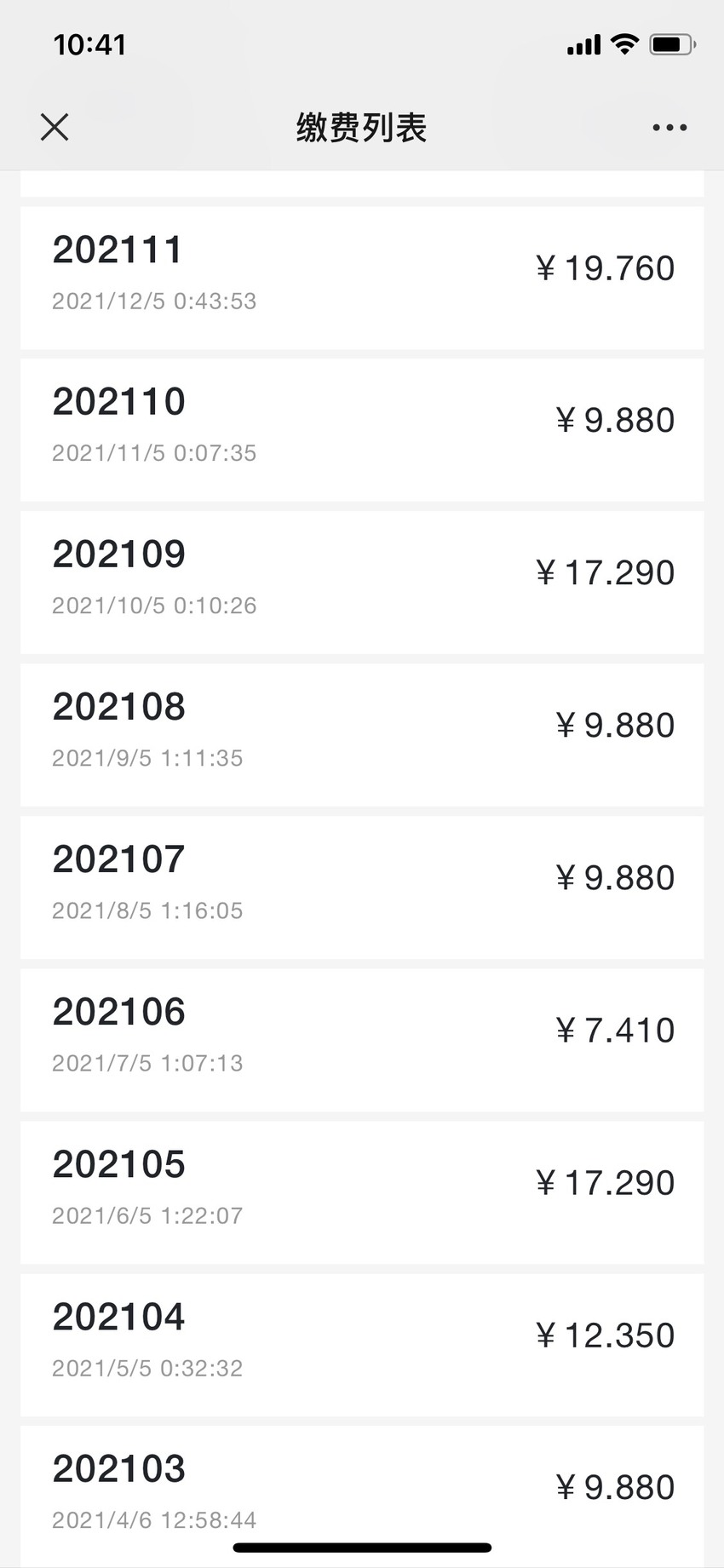This screenshot has width=724, height=1568.
Task: View the 202110 payment entry
Action: tap(362, 430)
